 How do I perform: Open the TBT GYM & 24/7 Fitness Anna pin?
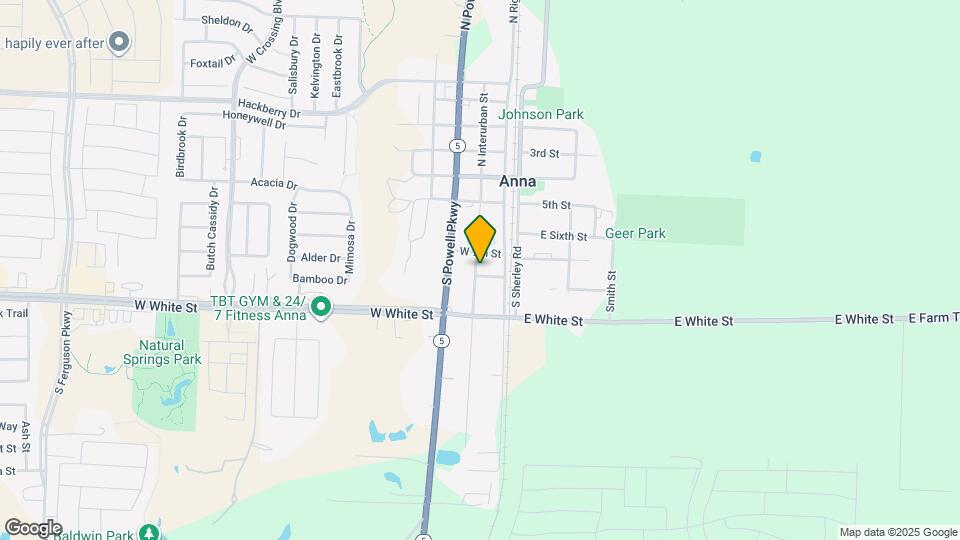320,307
